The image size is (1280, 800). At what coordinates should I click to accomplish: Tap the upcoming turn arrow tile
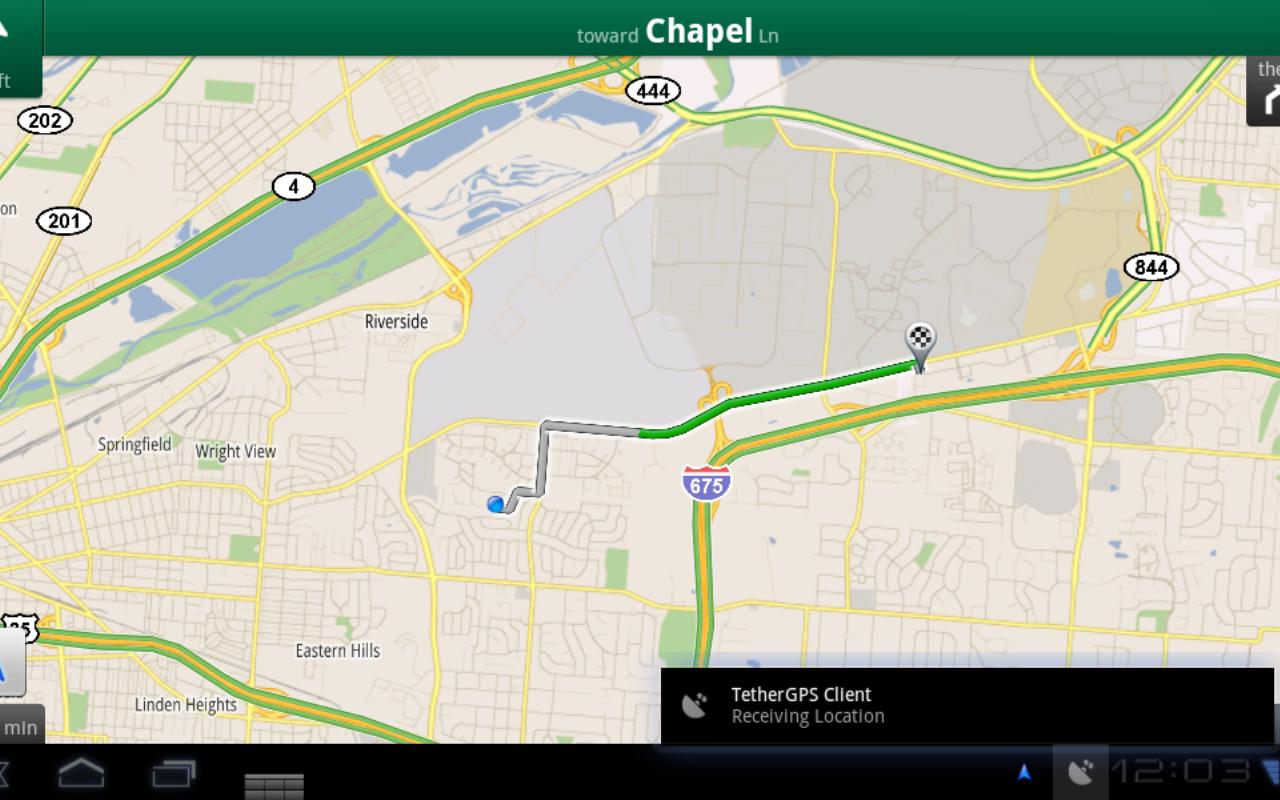18,45
